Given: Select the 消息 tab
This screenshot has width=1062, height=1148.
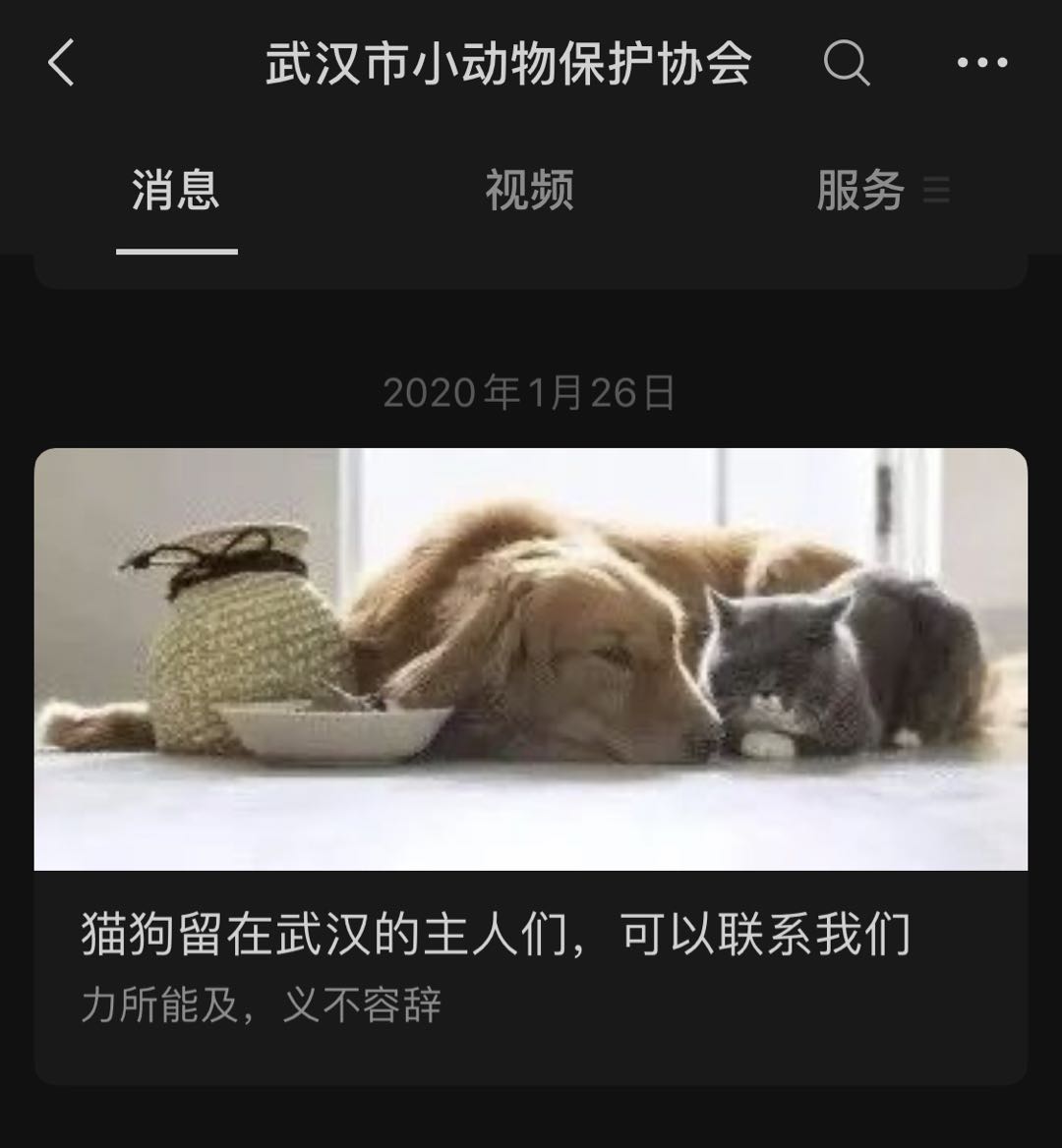Looking at the screenshot, I should click(176, 191).
